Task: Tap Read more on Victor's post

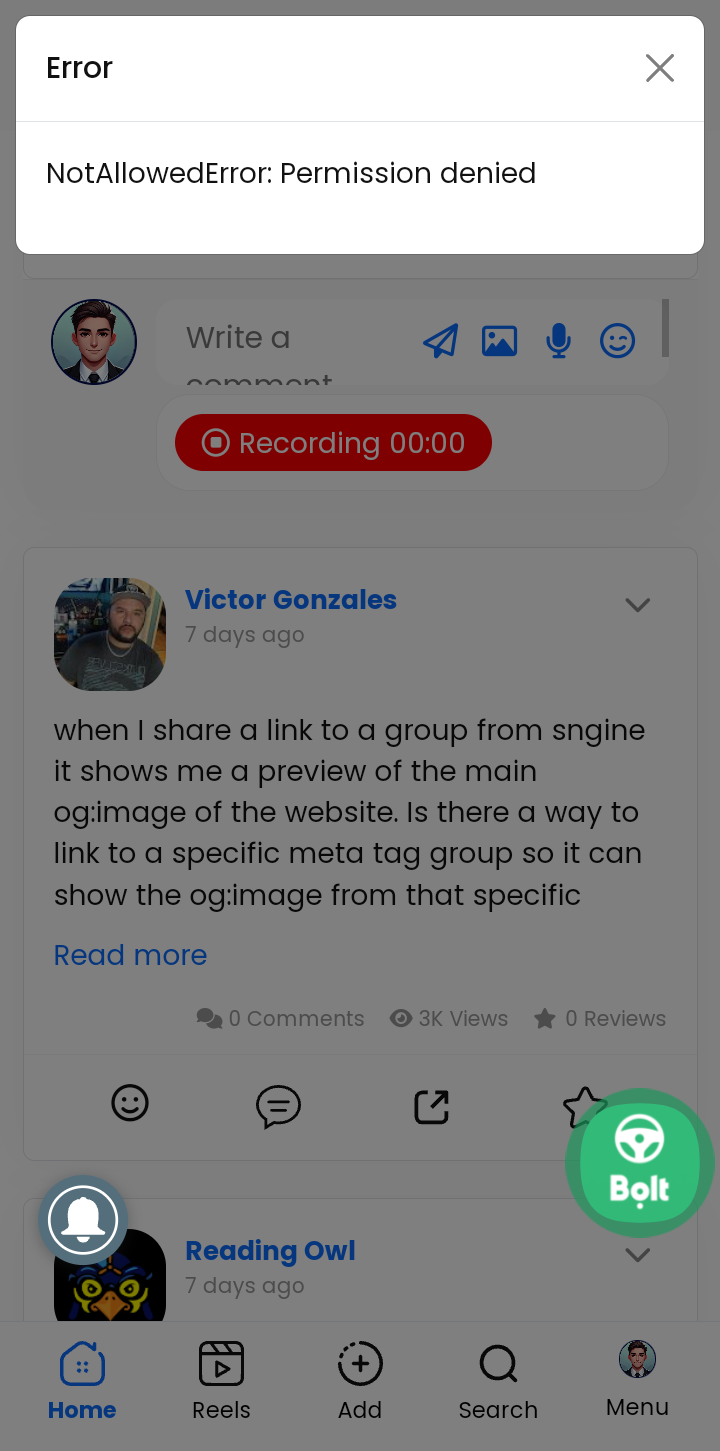Action: pos(130,955)
